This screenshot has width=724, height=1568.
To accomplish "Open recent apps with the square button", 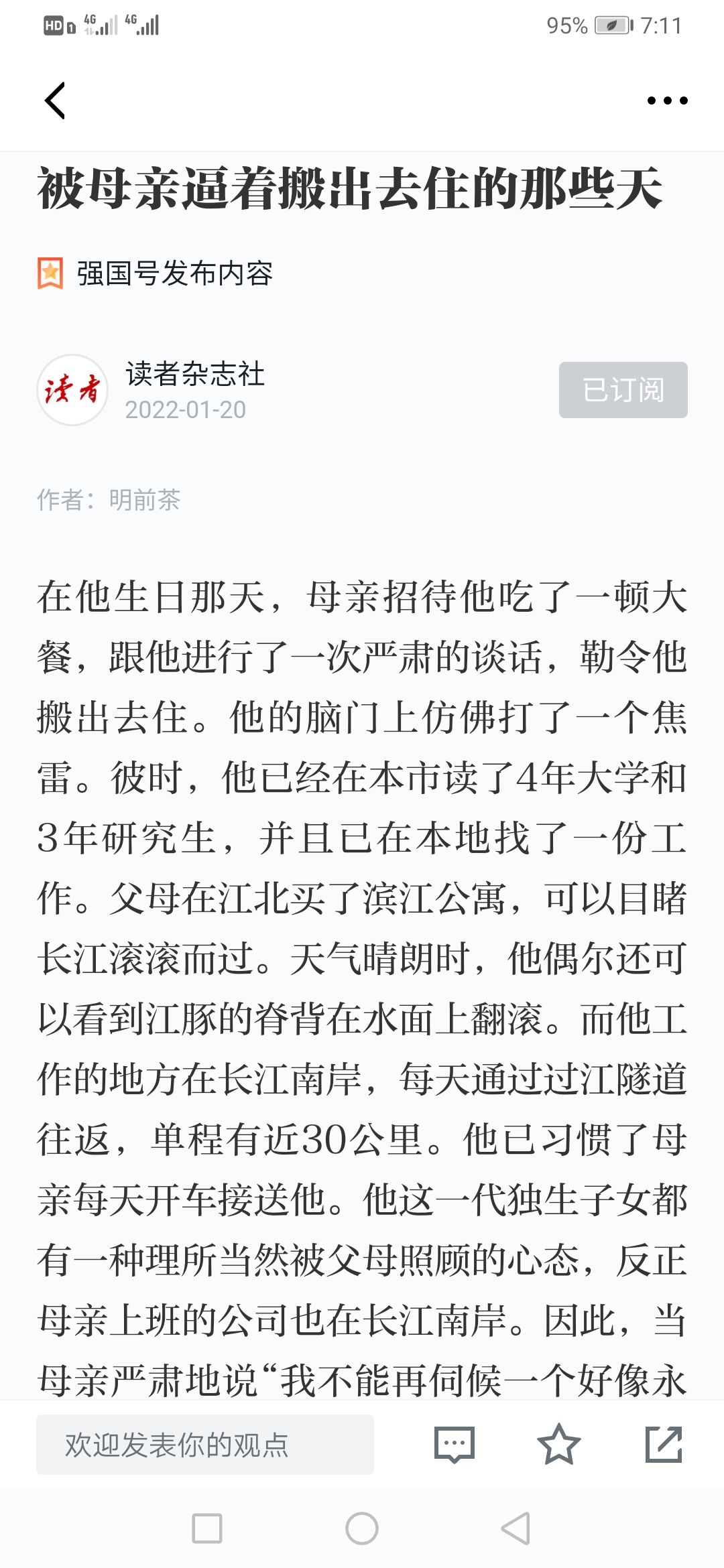I will [x=207, y=1528].
